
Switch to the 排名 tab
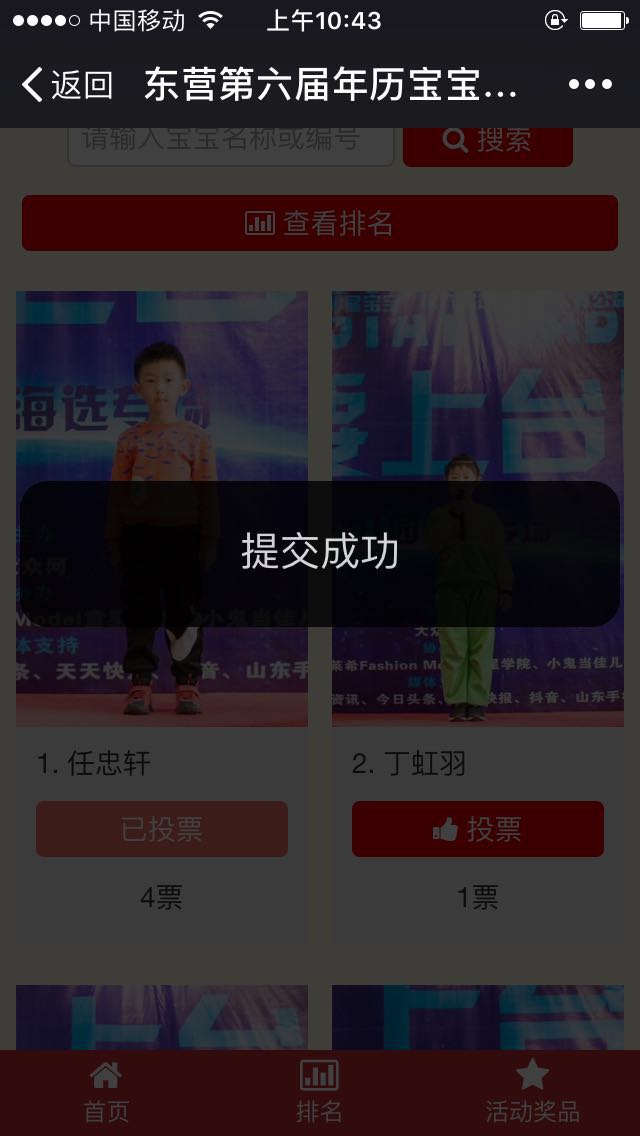319,1092
